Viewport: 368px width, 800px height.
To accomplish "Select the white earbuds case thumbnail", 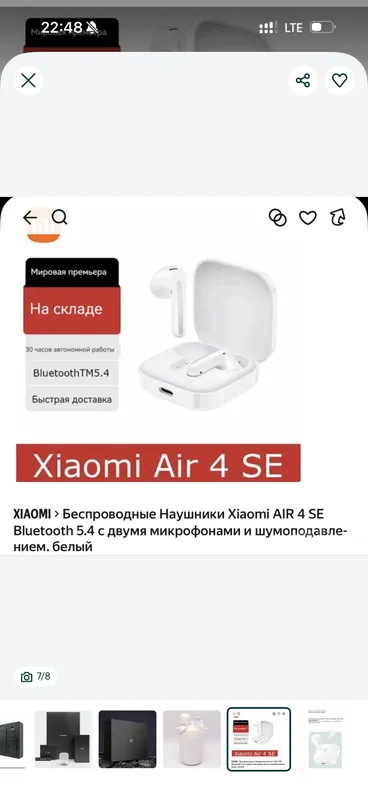I will 192,739.
